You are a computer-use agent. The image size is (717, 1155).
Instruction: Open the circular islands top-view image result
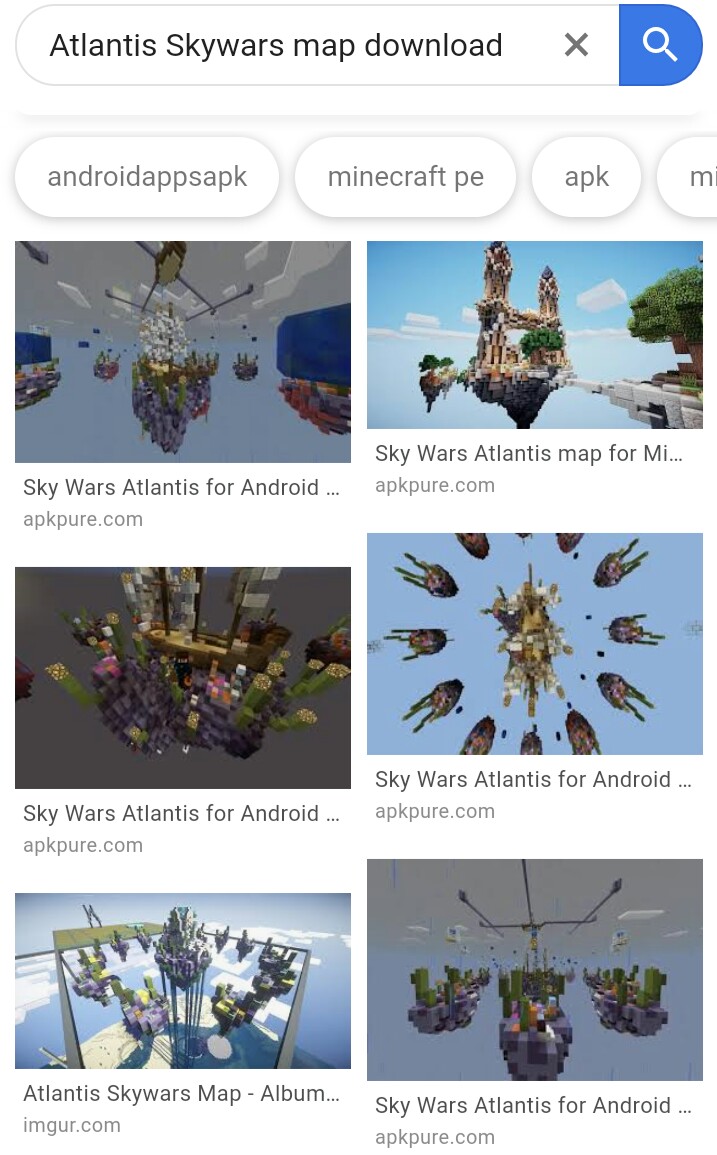[x=535, y=644]
